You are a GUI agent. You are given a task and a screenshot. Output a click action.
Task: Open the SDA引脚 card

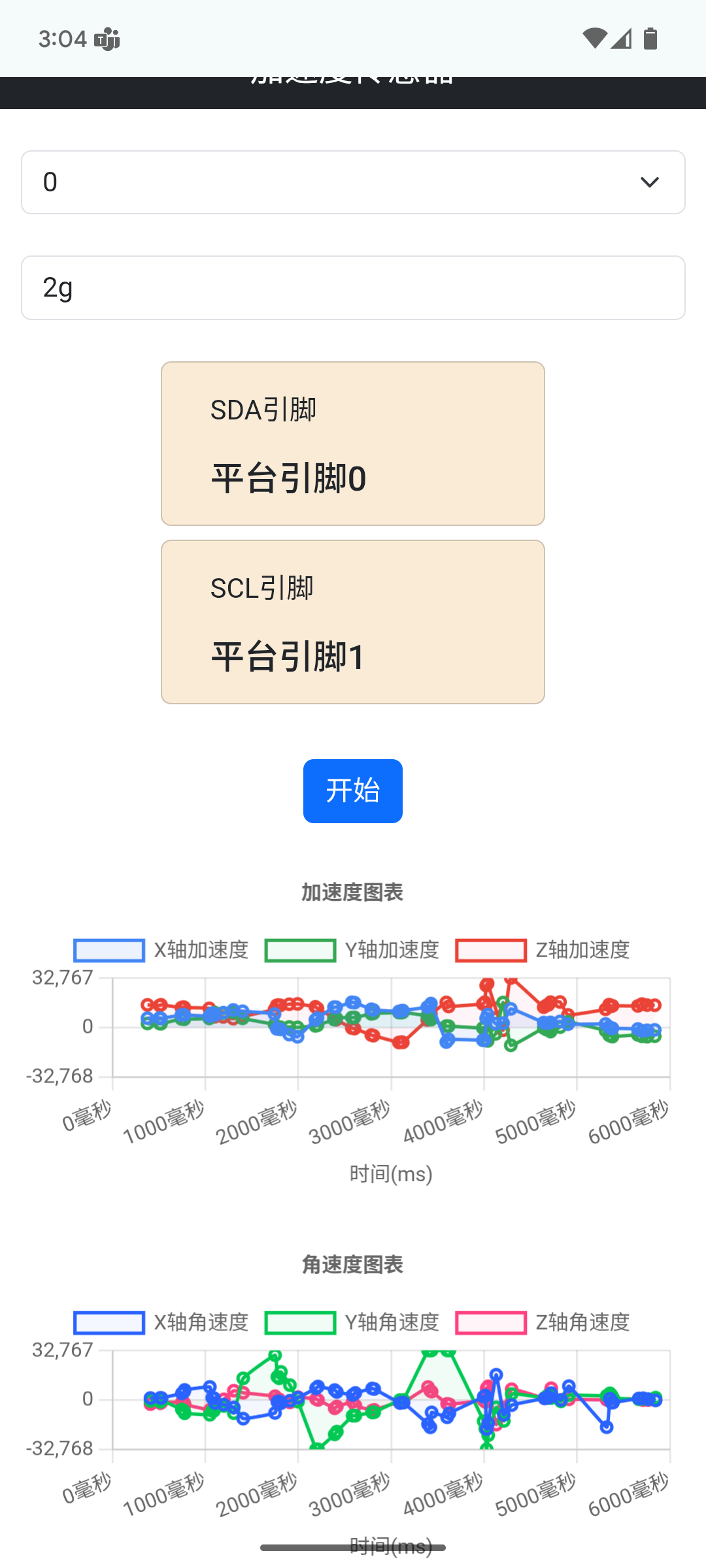tap(353, 444)
